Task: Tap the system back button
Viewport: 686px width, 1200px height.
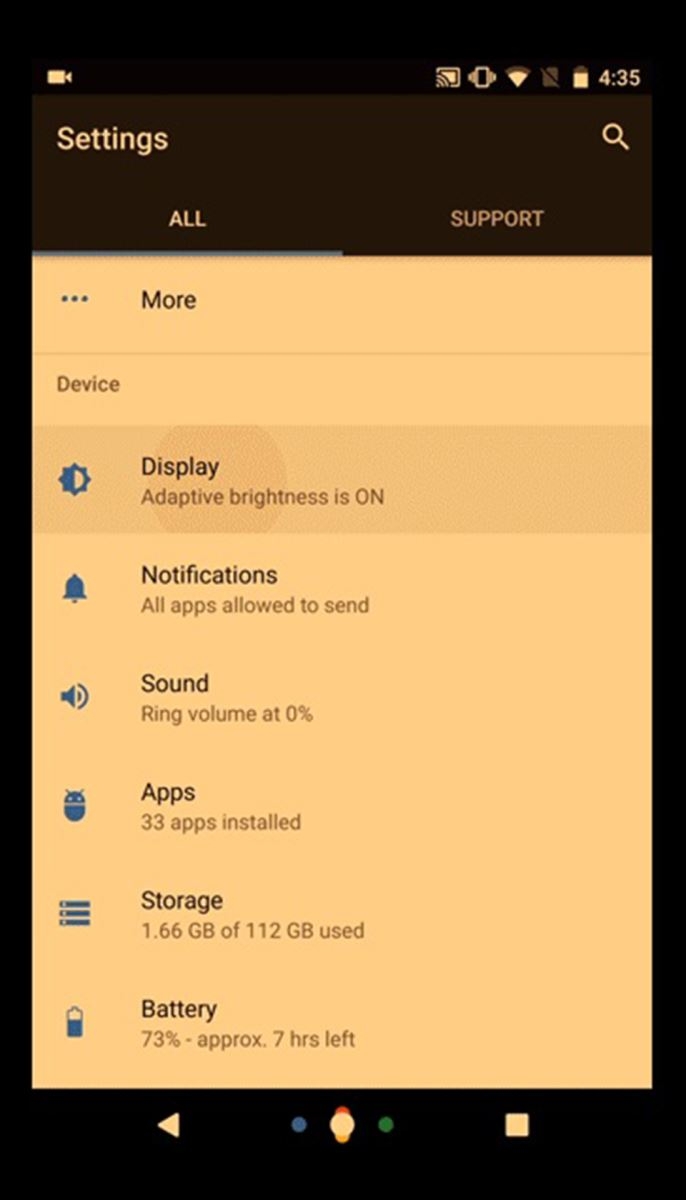Action: (169, 1125)
